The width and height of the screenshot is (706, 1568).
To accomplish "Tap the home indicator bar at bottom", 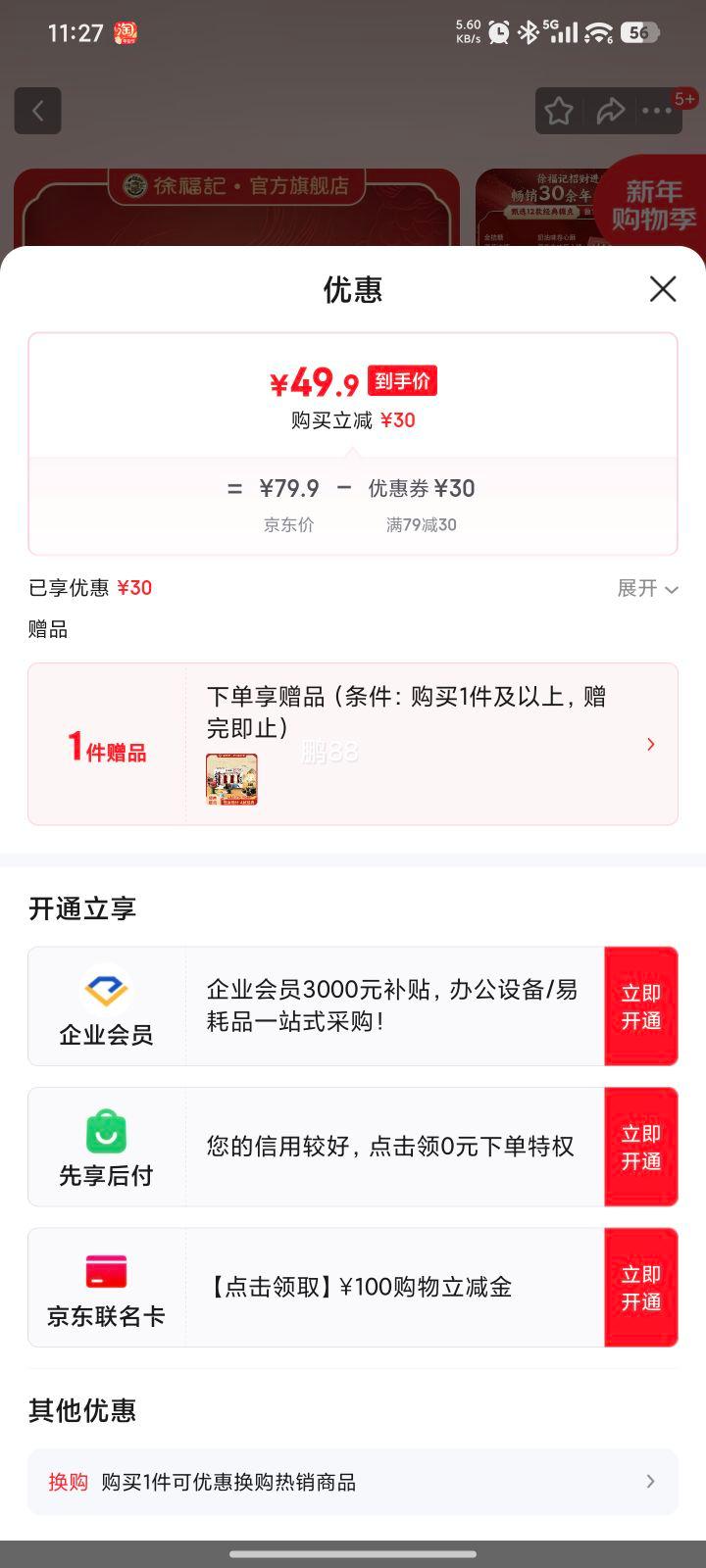I will [353, 1554].
